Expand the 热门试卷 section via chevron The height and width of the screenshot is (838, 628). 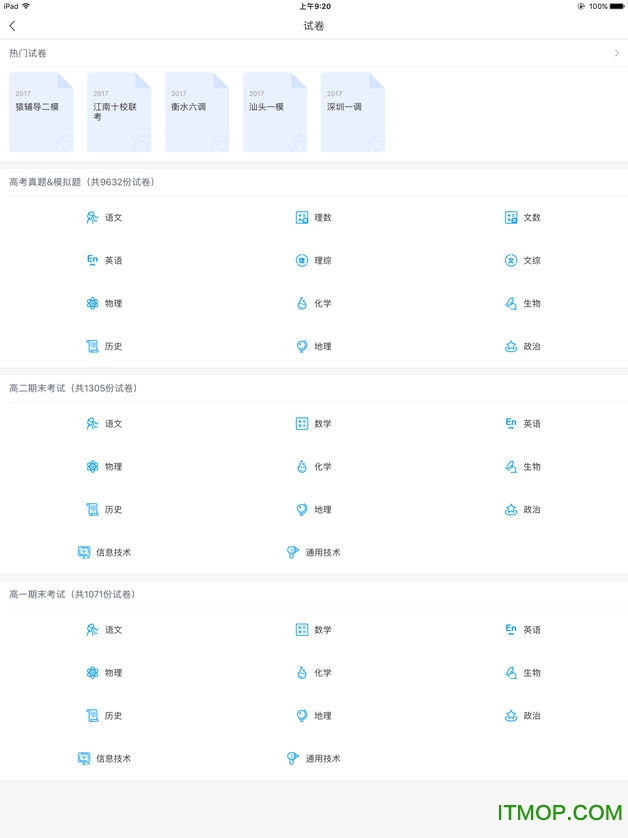[616, 53]
